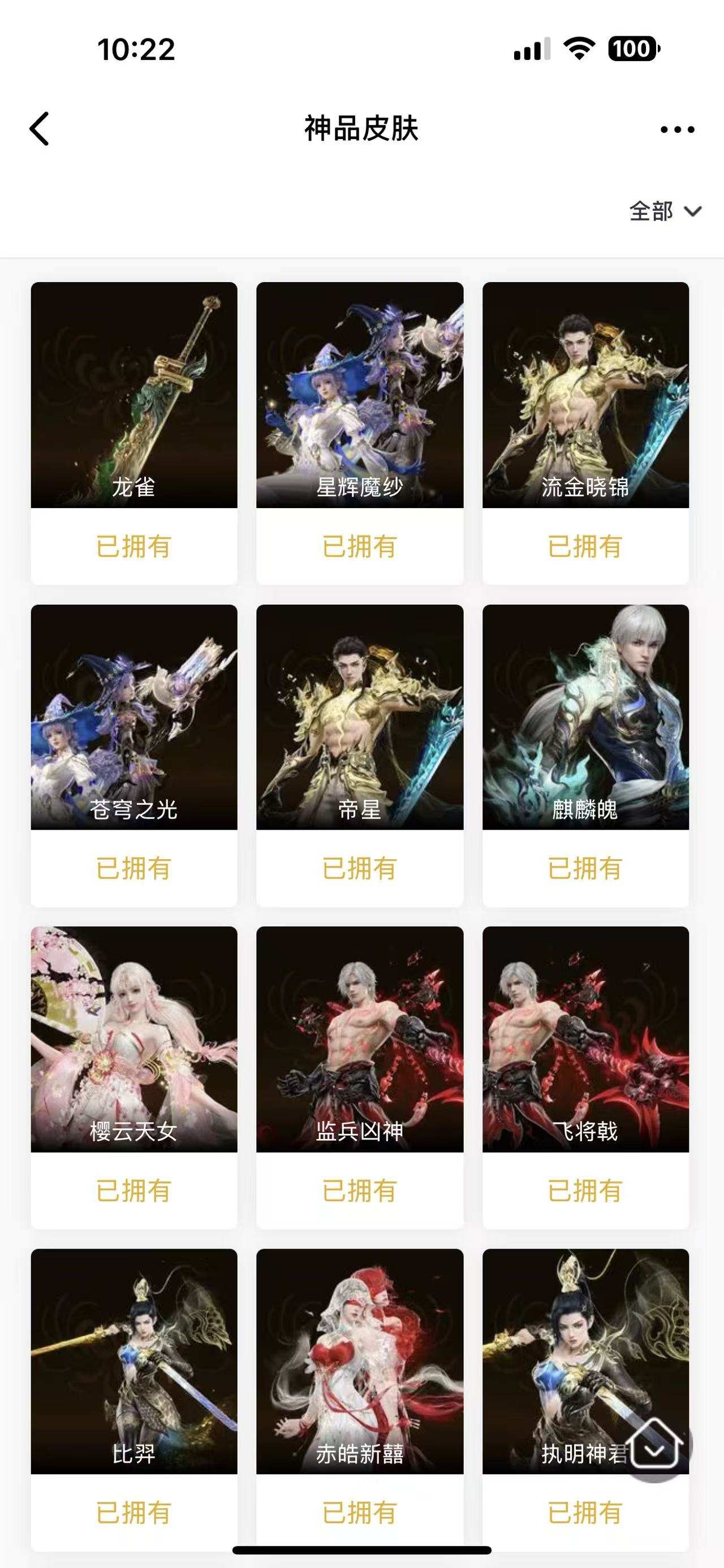Image resolution: width=724 pixels, height=1568 pixels.
Task: Tap the back arrow icon
Action: 38,128
